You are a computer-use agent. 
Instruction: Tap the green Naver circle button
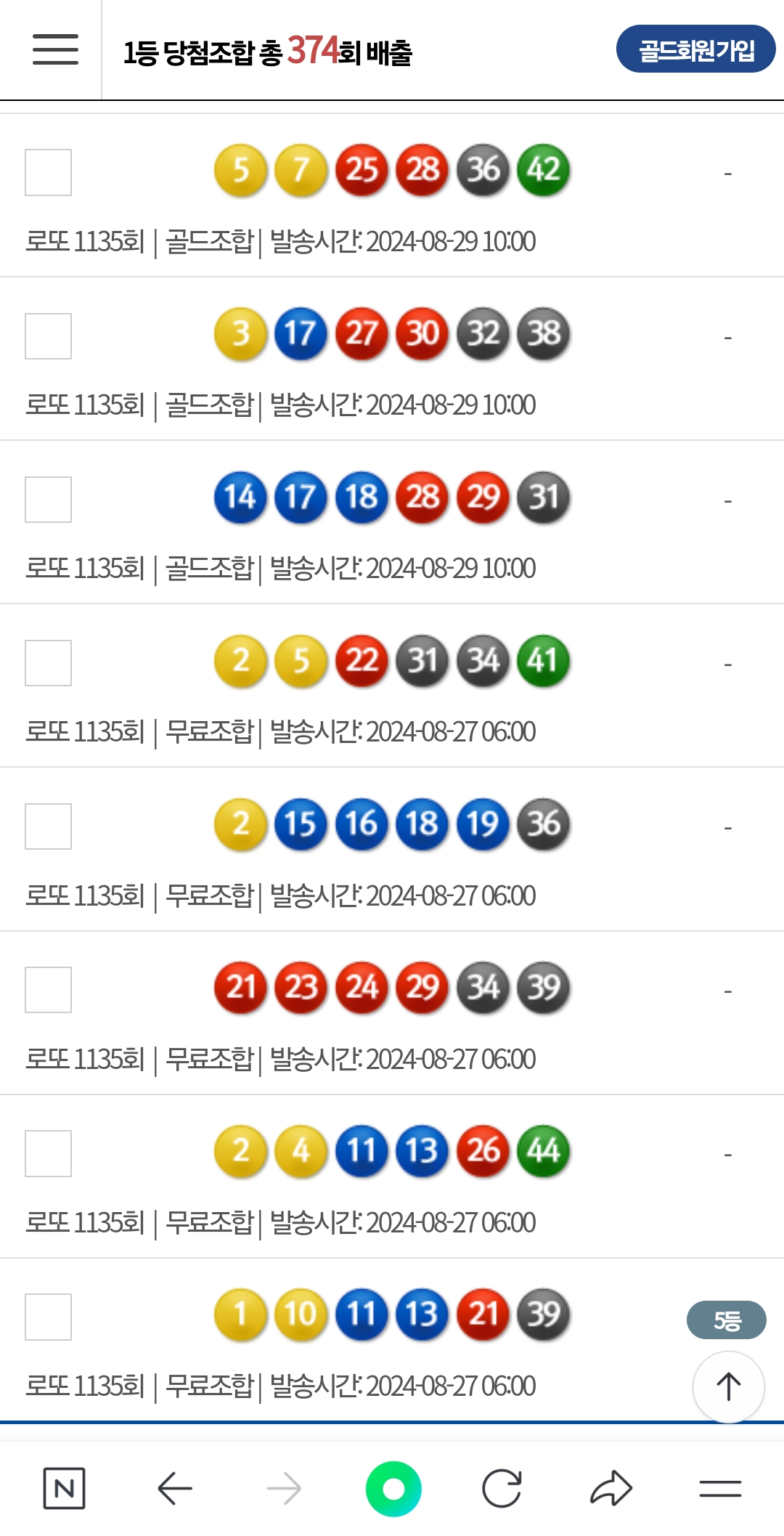pos(393,1489)
